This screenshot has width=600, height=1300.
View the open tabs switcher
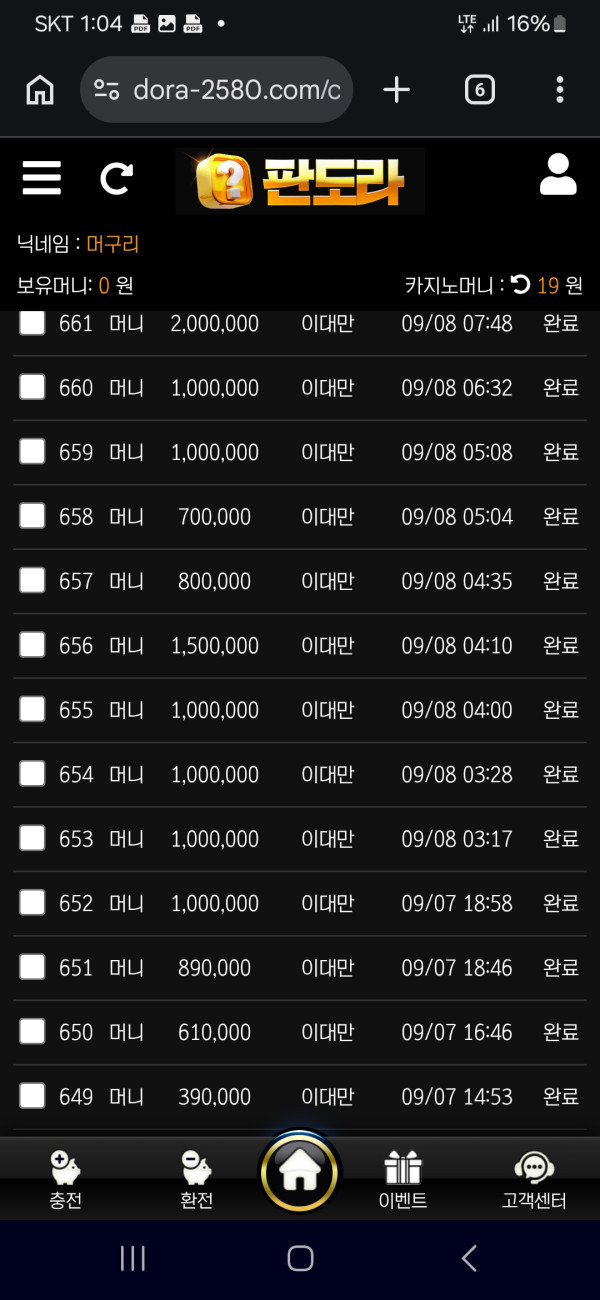(x=480, y=90)
